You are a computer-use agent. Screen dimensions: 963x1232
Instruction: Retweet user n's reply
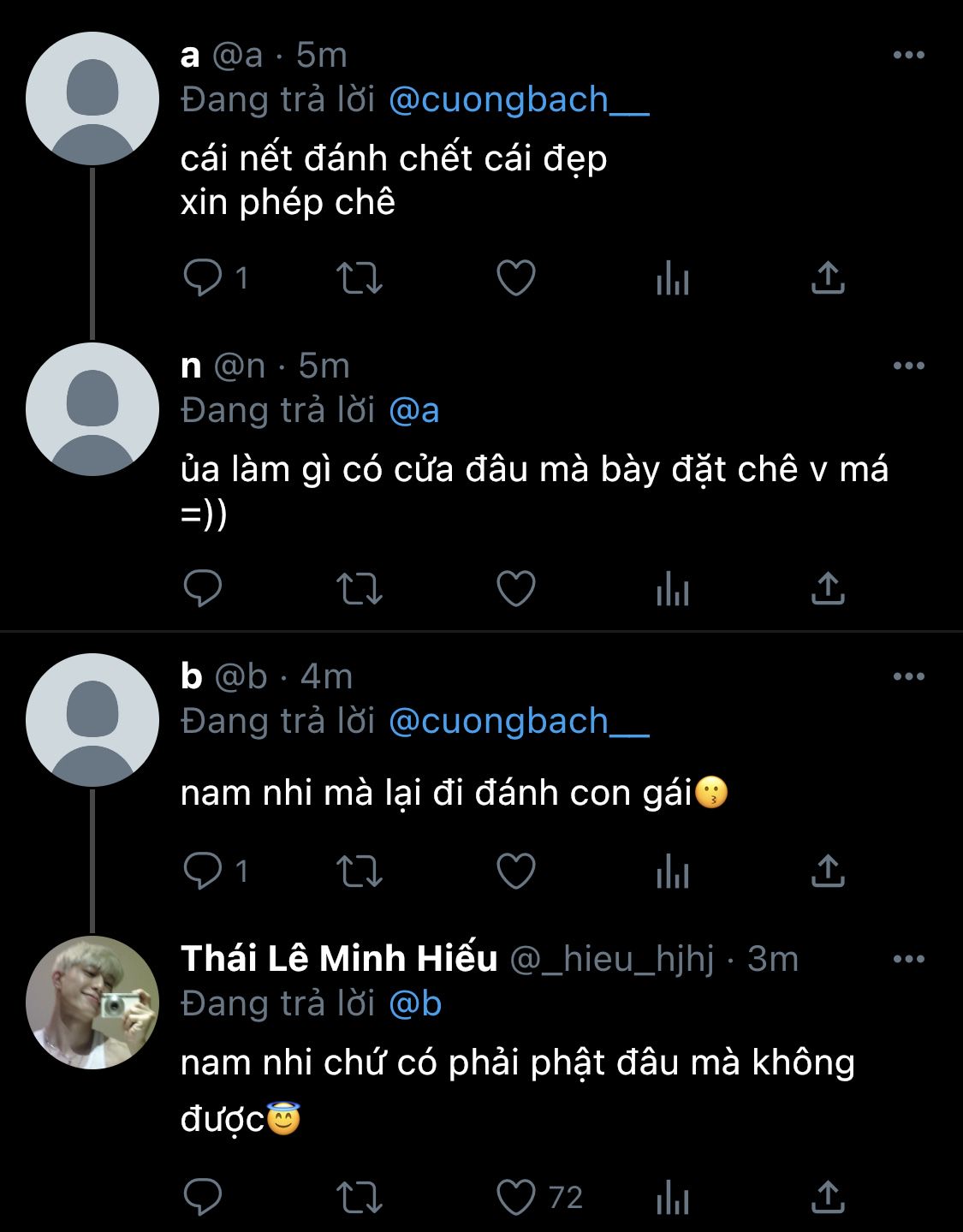pos(360,588)
